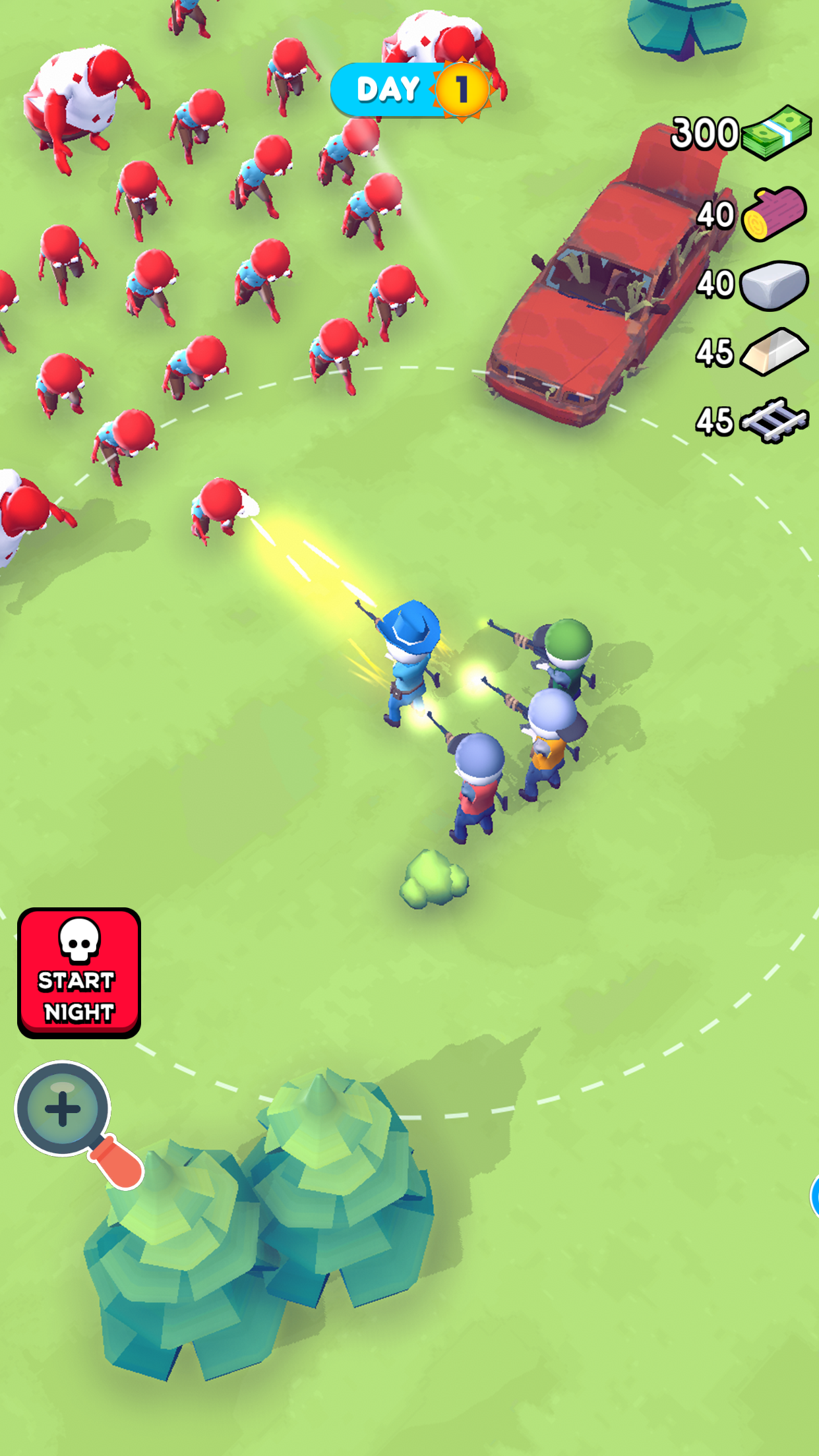Tap the Start Night button

pos(79,972)
